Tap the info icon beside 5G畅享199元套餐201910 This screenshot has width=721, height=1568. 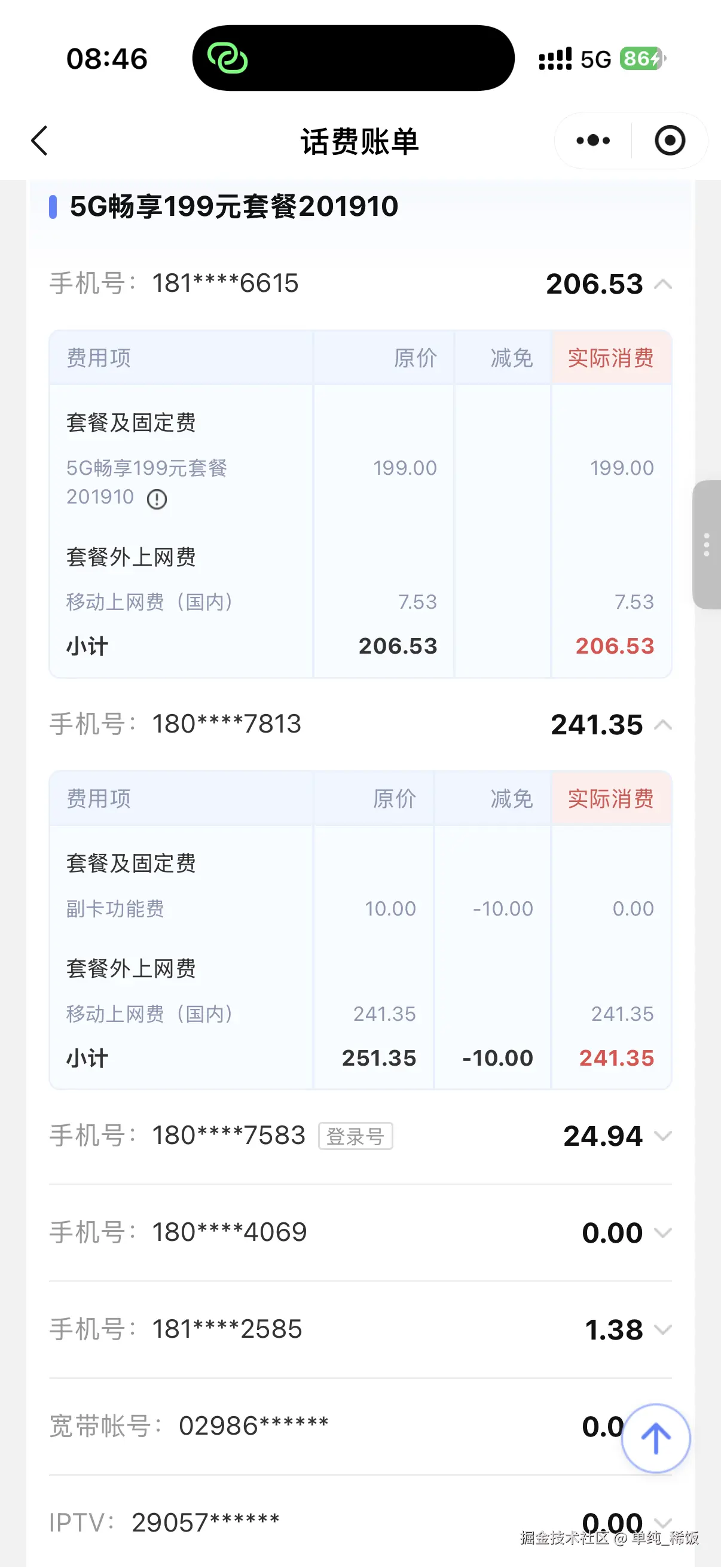[157, 499]
